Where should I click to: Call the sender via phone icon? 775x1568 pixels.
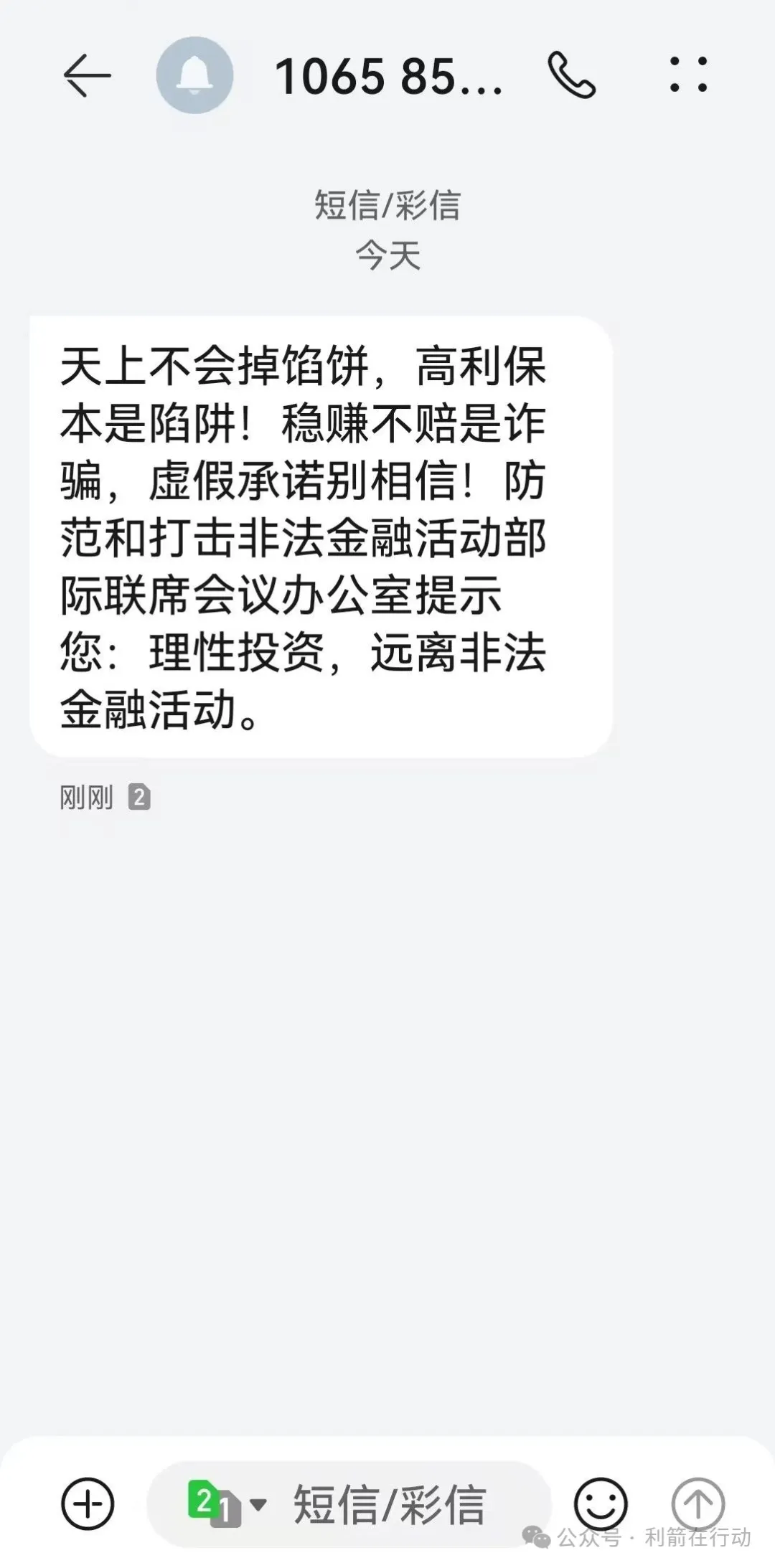571,75
